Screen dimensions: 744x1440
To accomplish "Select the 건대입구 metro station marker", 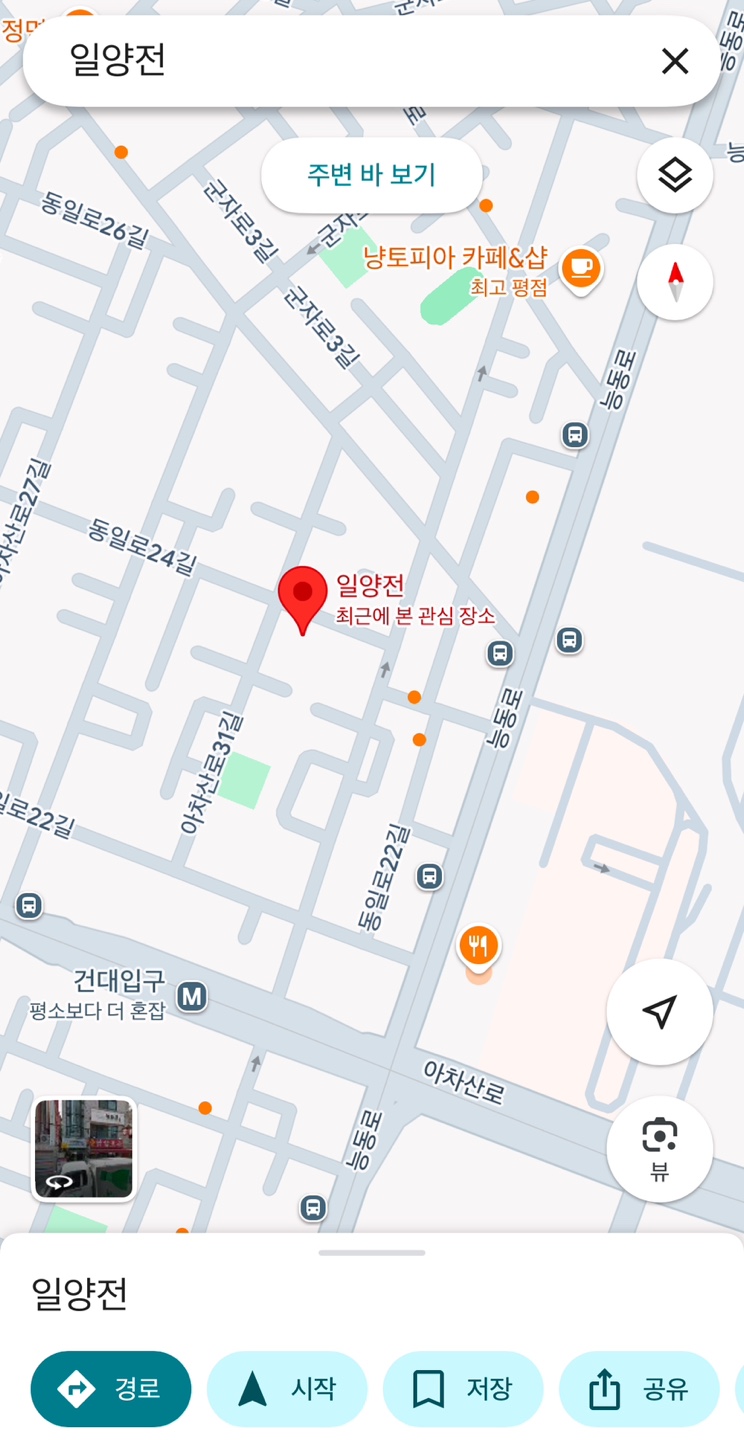I will point(191,996).
